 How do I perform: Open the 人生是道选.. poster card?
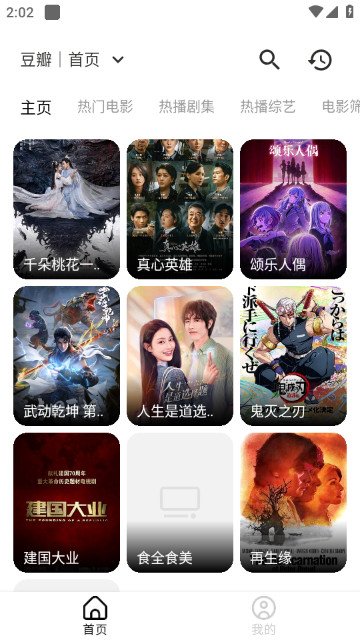[180, 356]
